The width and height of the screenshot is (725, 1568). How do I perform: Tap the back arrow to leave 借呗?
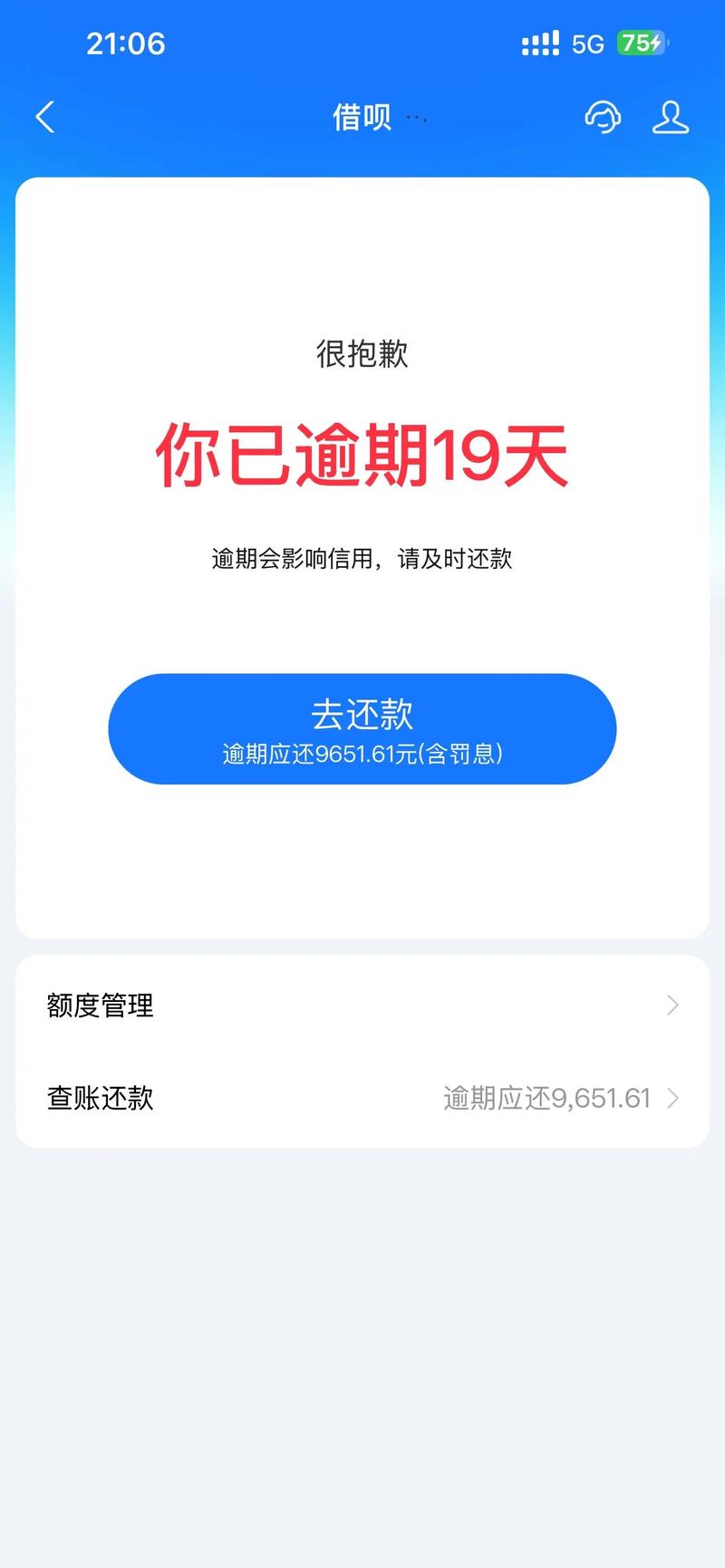tap(44, 118)
